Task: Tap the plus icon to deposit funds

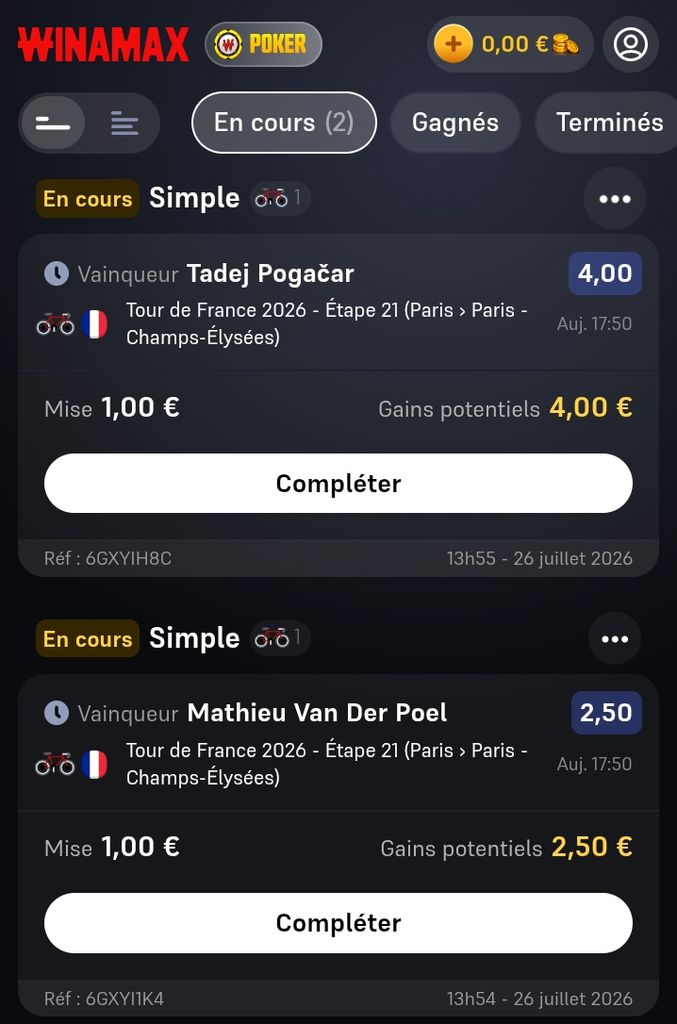Action: click(452, 44)
